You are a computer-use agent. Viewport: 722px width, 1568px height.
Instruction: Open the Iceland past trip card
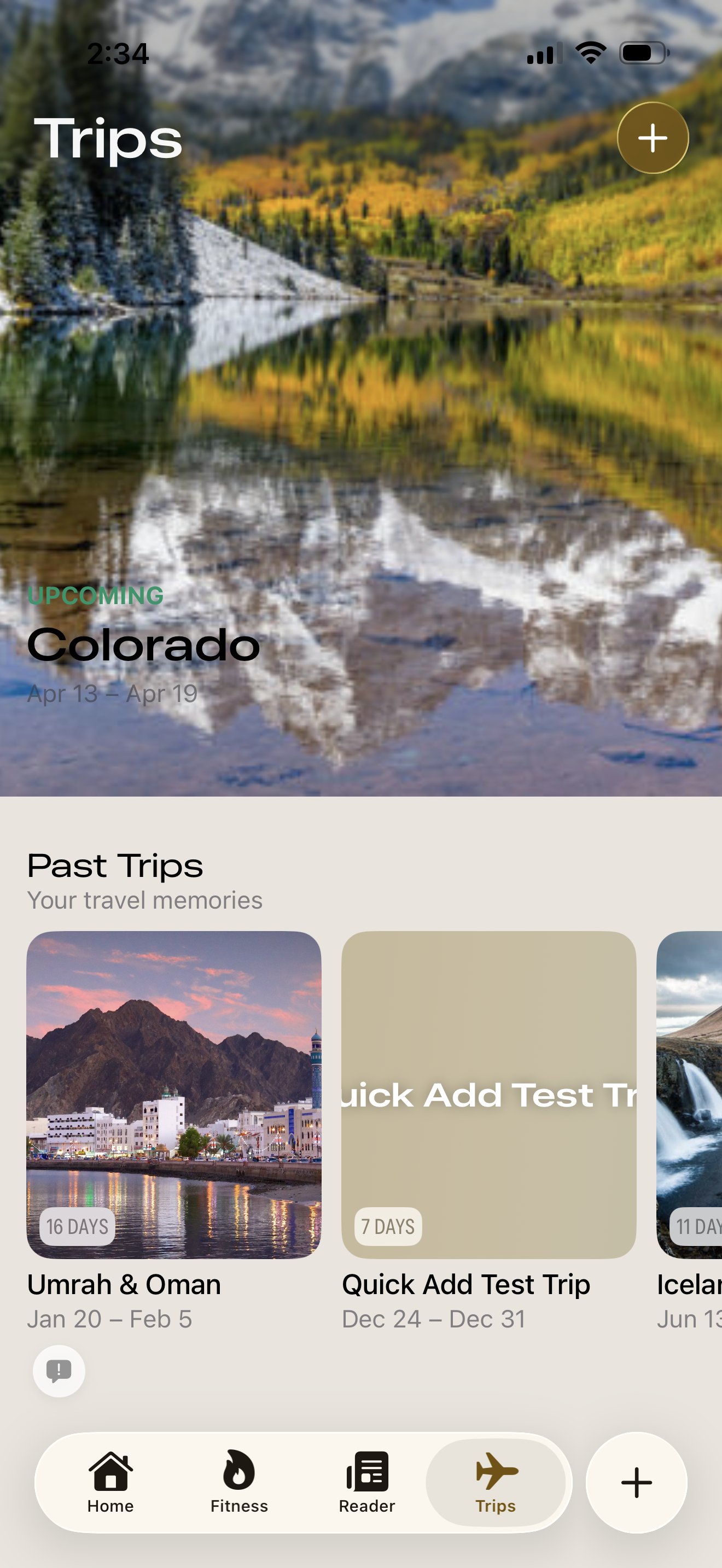tap(690, 1095)
